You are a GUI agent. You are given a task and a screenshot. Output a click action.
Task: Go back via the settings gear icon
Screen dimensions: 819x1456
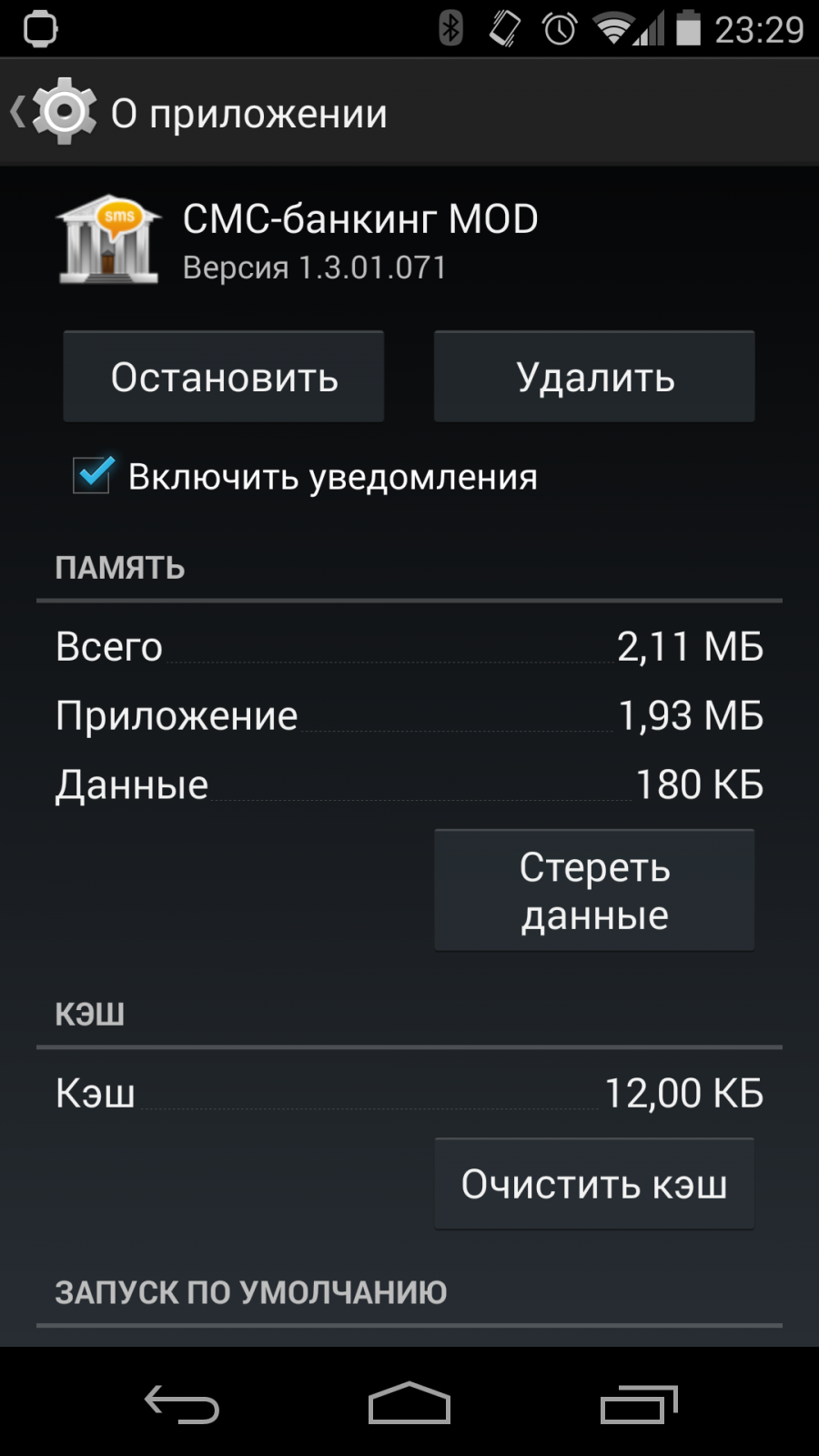pyautogui.click(x=62, y=112)
